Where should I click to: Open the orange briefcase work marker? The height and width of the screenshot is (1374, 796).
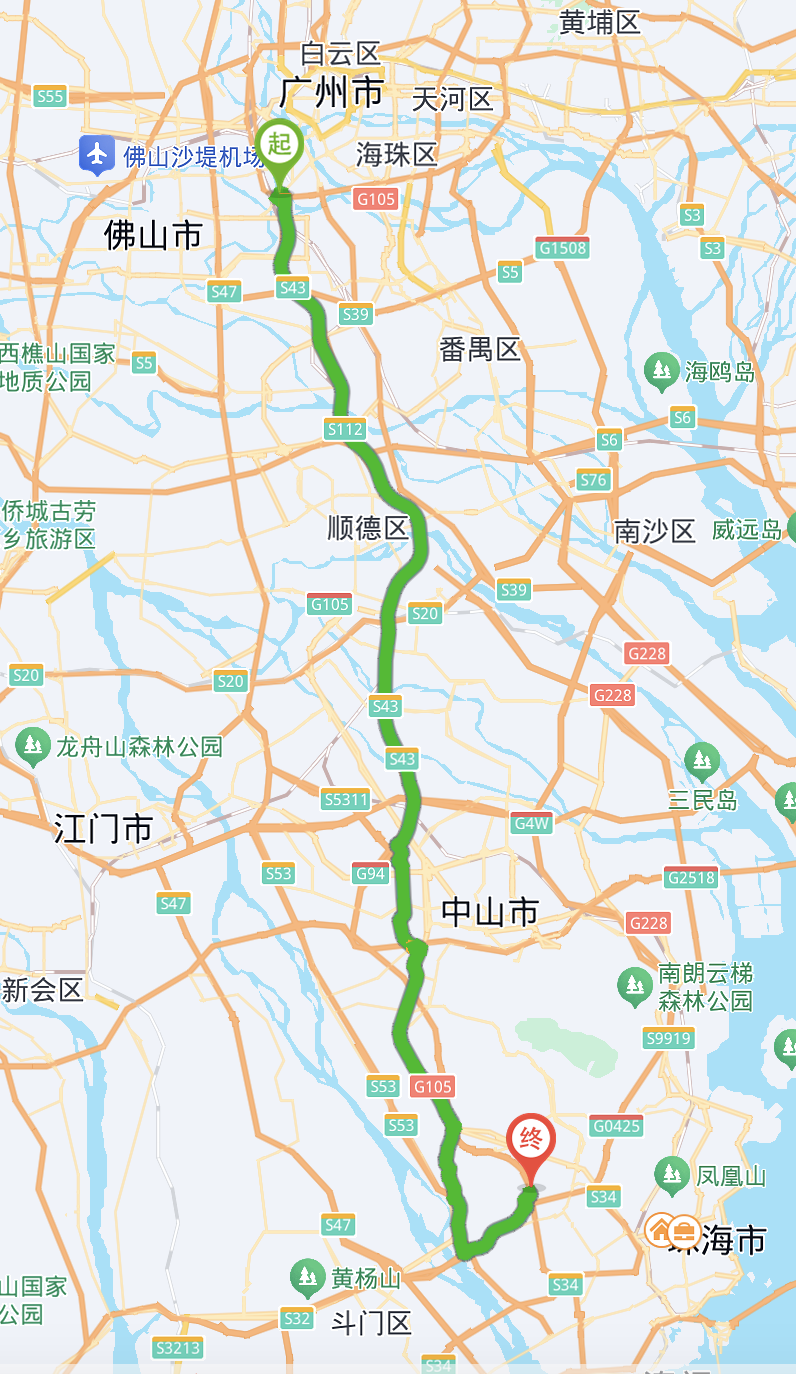685,1229
